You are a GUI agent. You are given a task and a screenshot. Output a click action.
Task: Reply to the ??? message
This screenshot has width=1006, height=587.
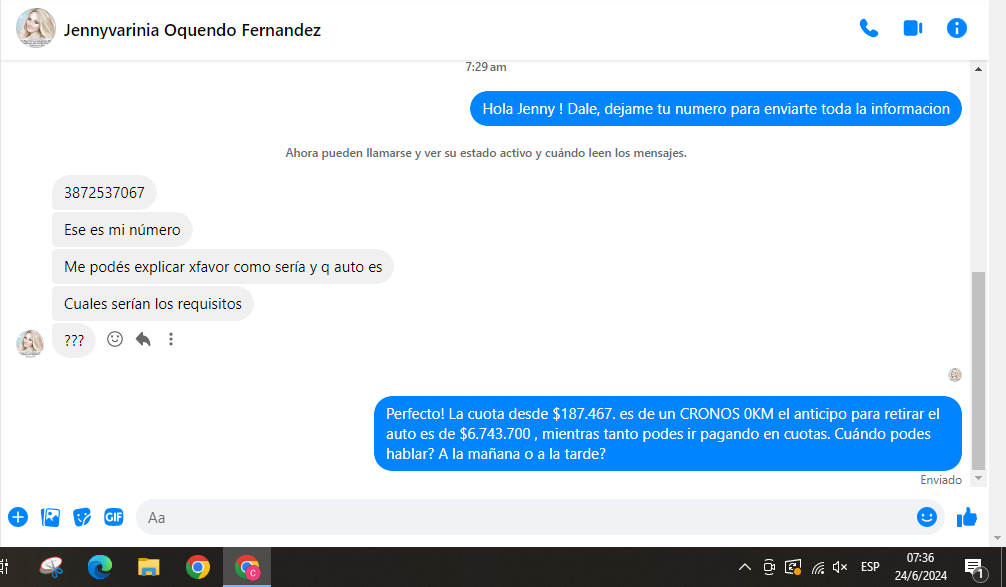point(143,339)
